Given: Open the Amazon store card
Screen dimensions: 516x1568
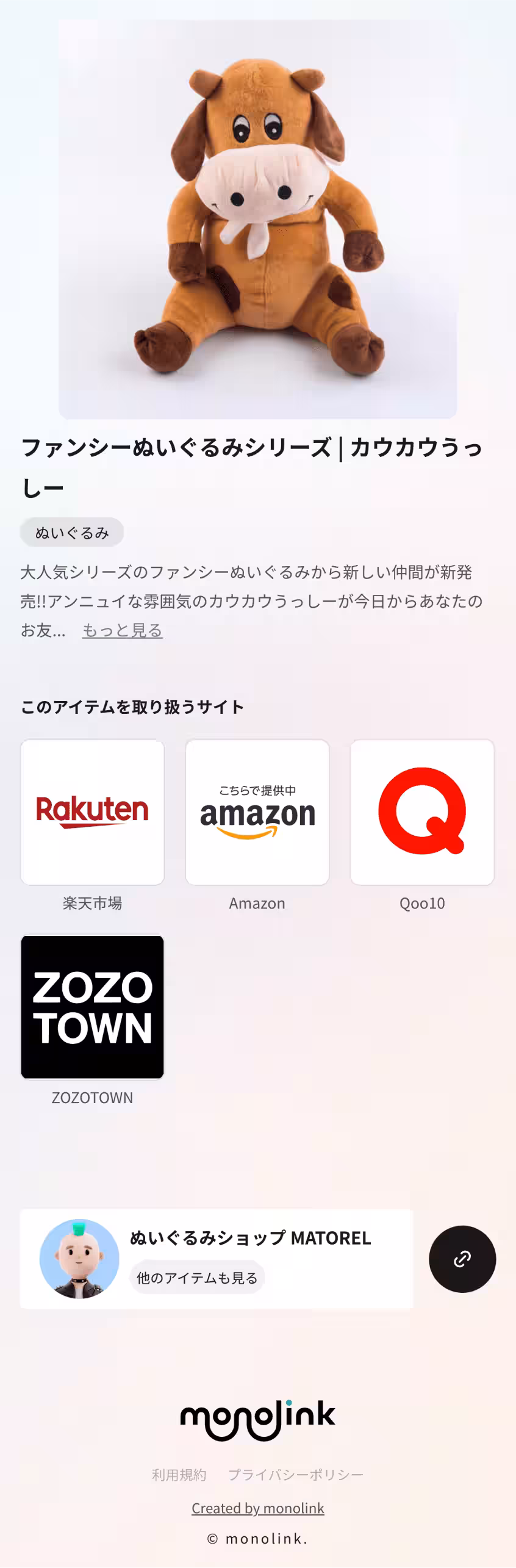Looking at the screenshot, I should click(x=257, y=812).
